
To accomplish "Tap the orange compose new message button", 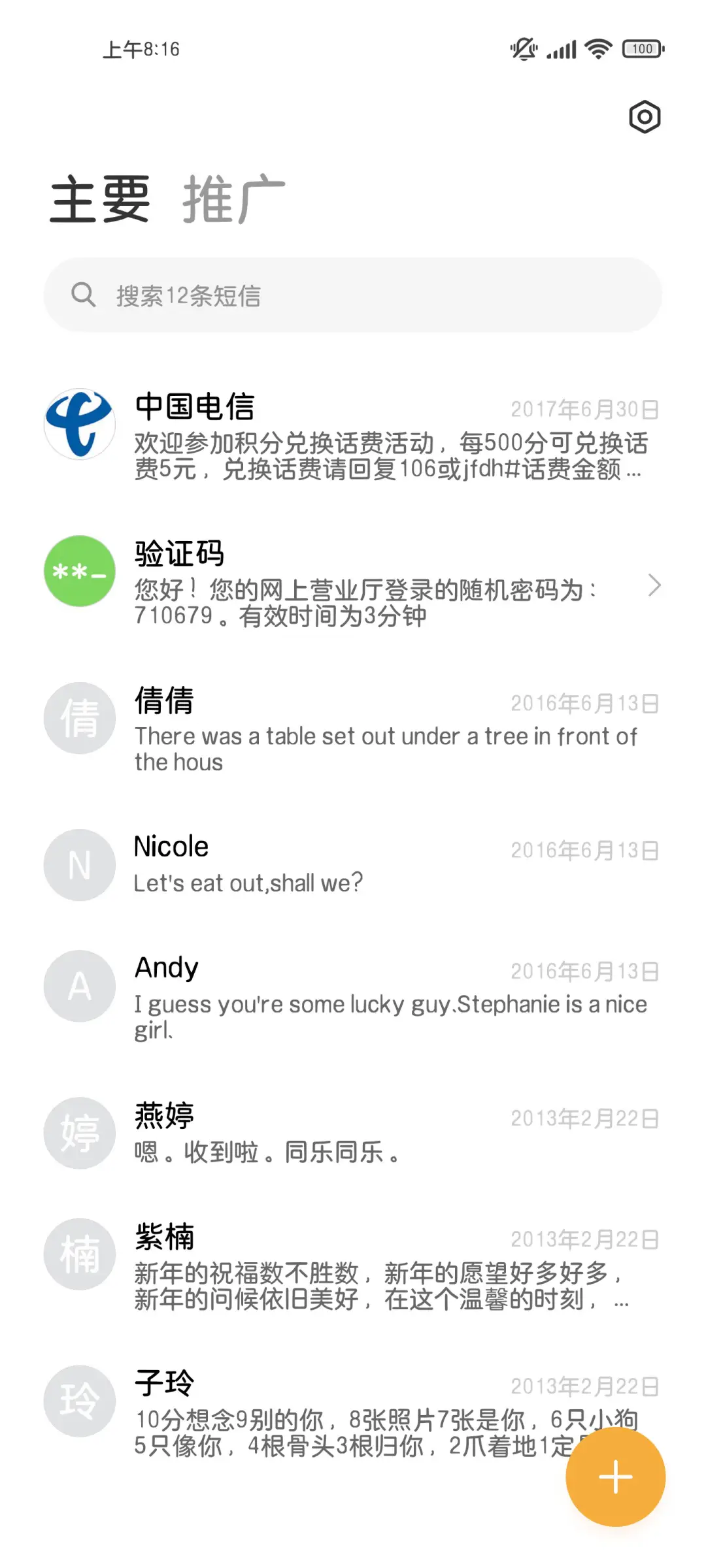I will (614, 1475).
